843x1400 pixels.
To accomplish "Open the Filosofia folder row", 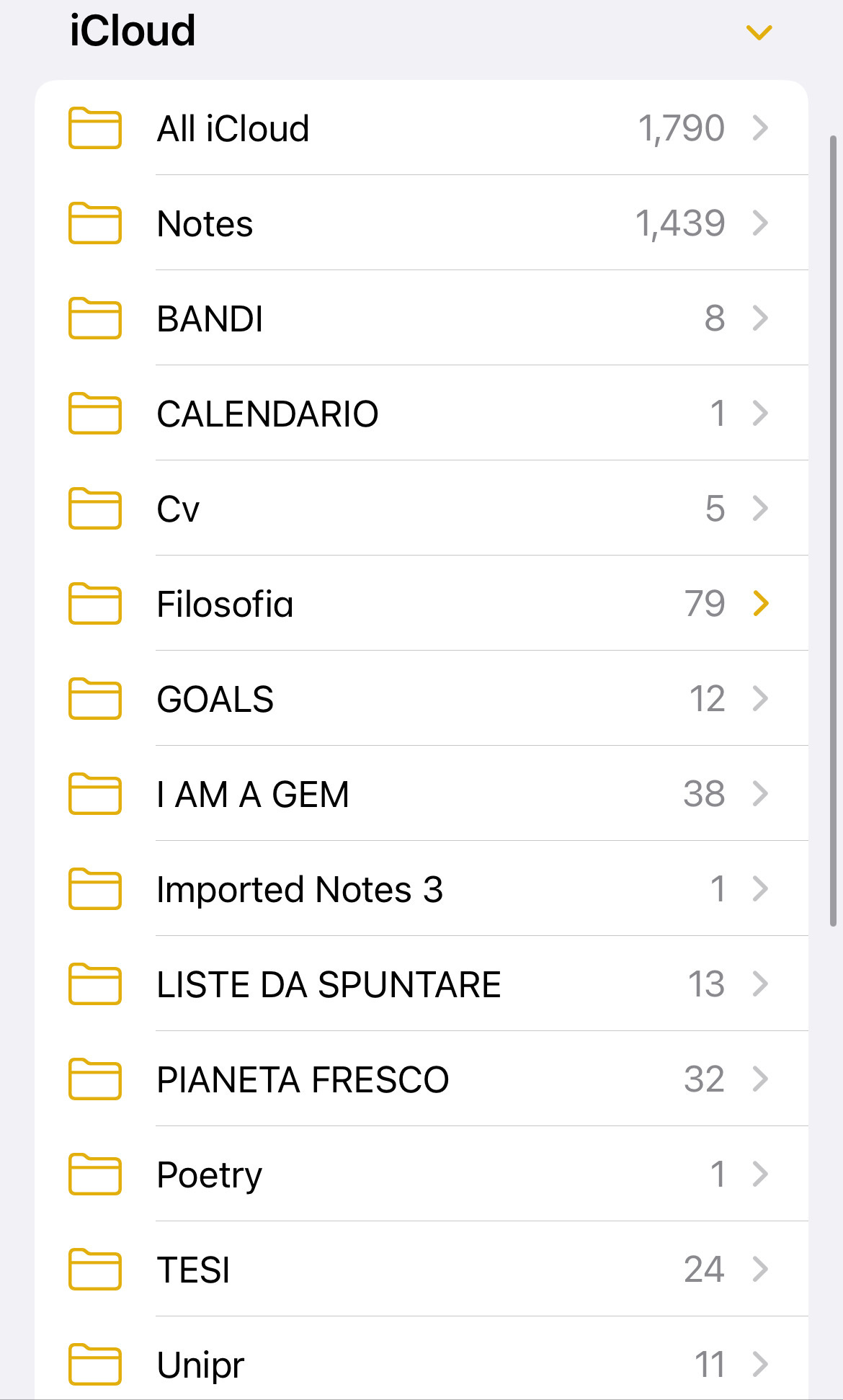I will pyautogui.click(x=421, y=603).
